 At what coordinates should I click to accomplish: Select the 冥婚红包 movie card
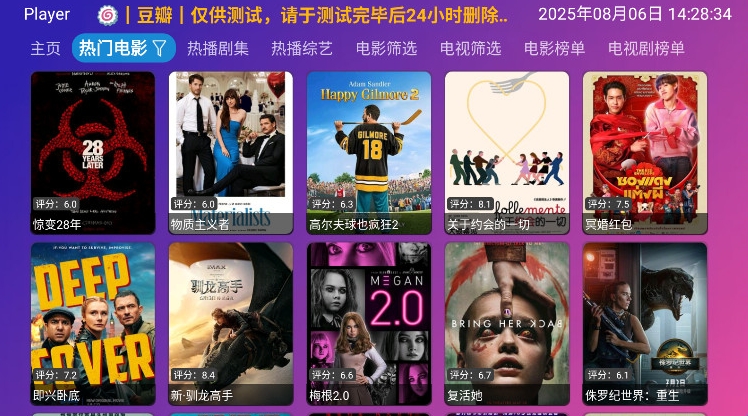pyautogui.click(x=645, y=152)
